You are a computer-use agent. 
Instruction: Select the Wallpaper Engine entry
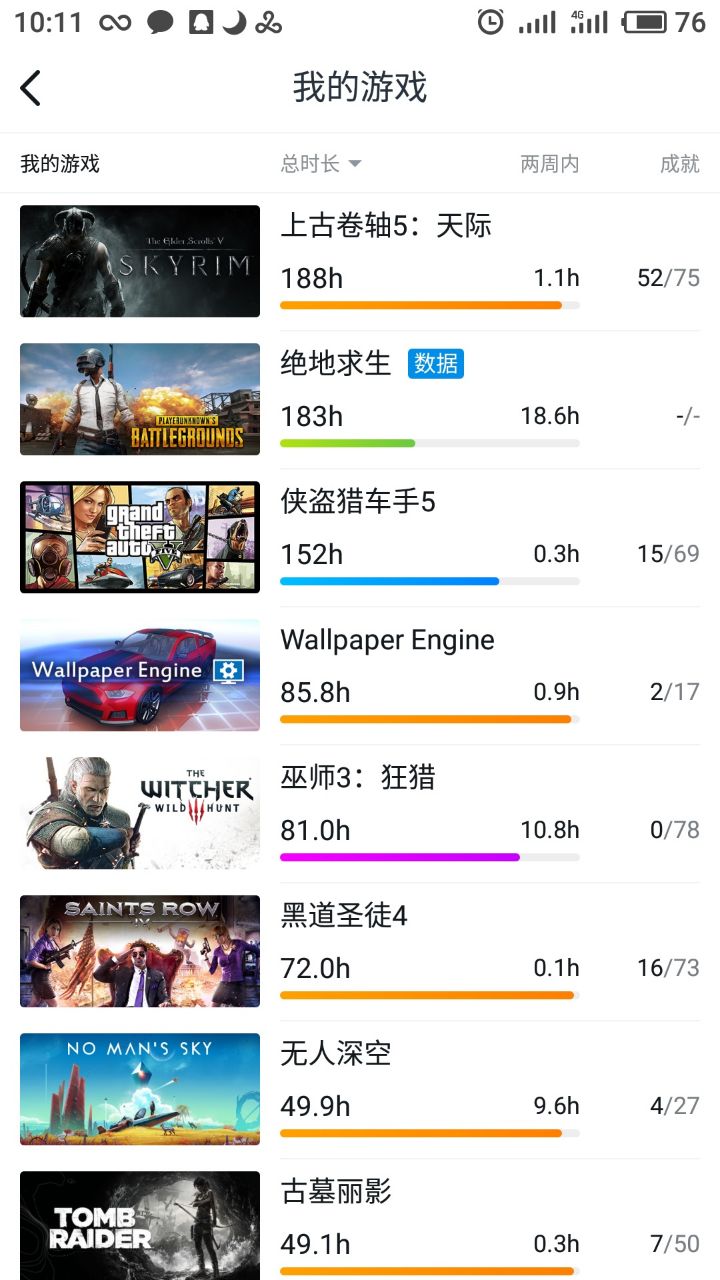[x=387, y=640]
